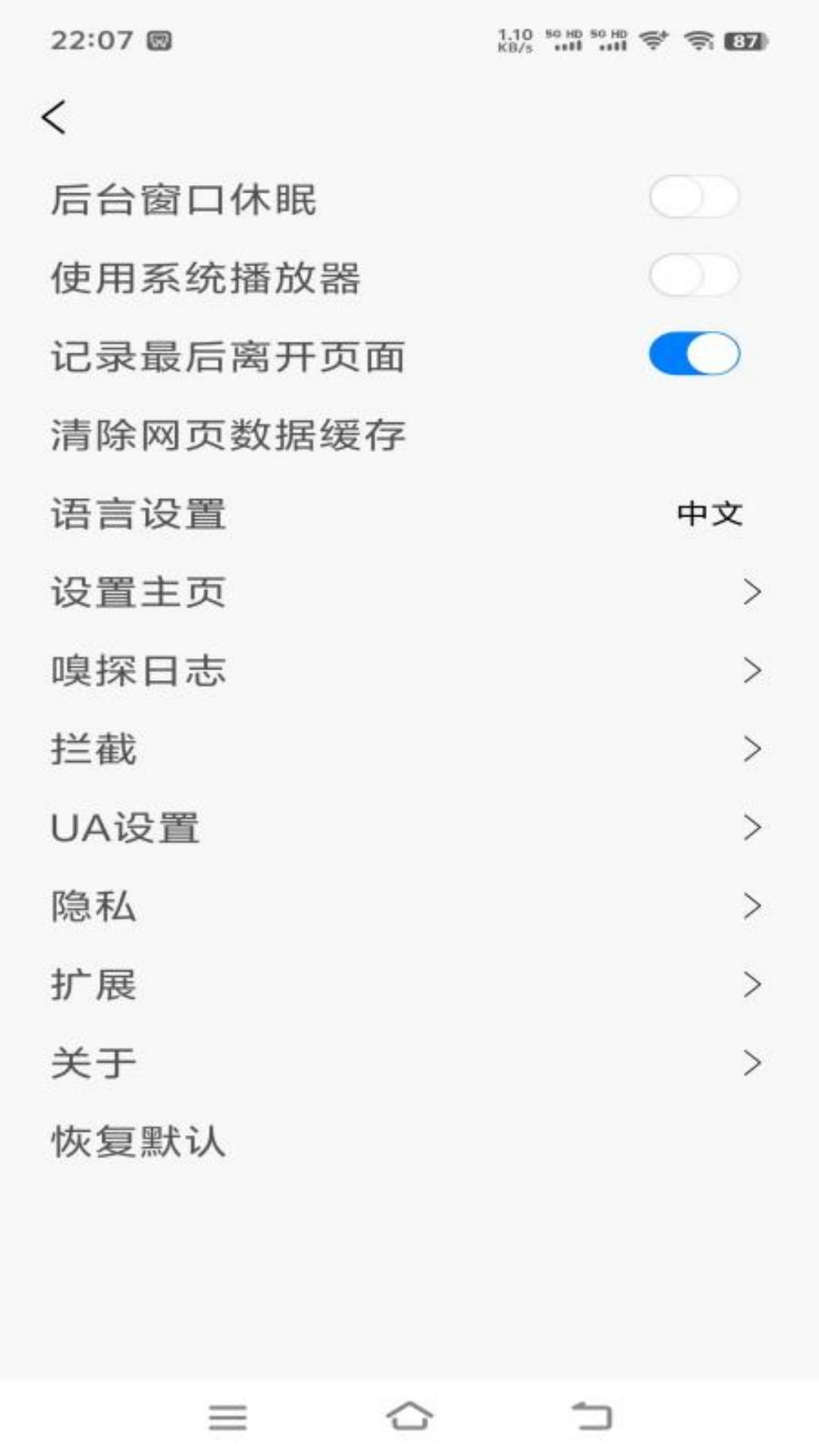Turn on 使用系统播放器 switch

[694, 276]
